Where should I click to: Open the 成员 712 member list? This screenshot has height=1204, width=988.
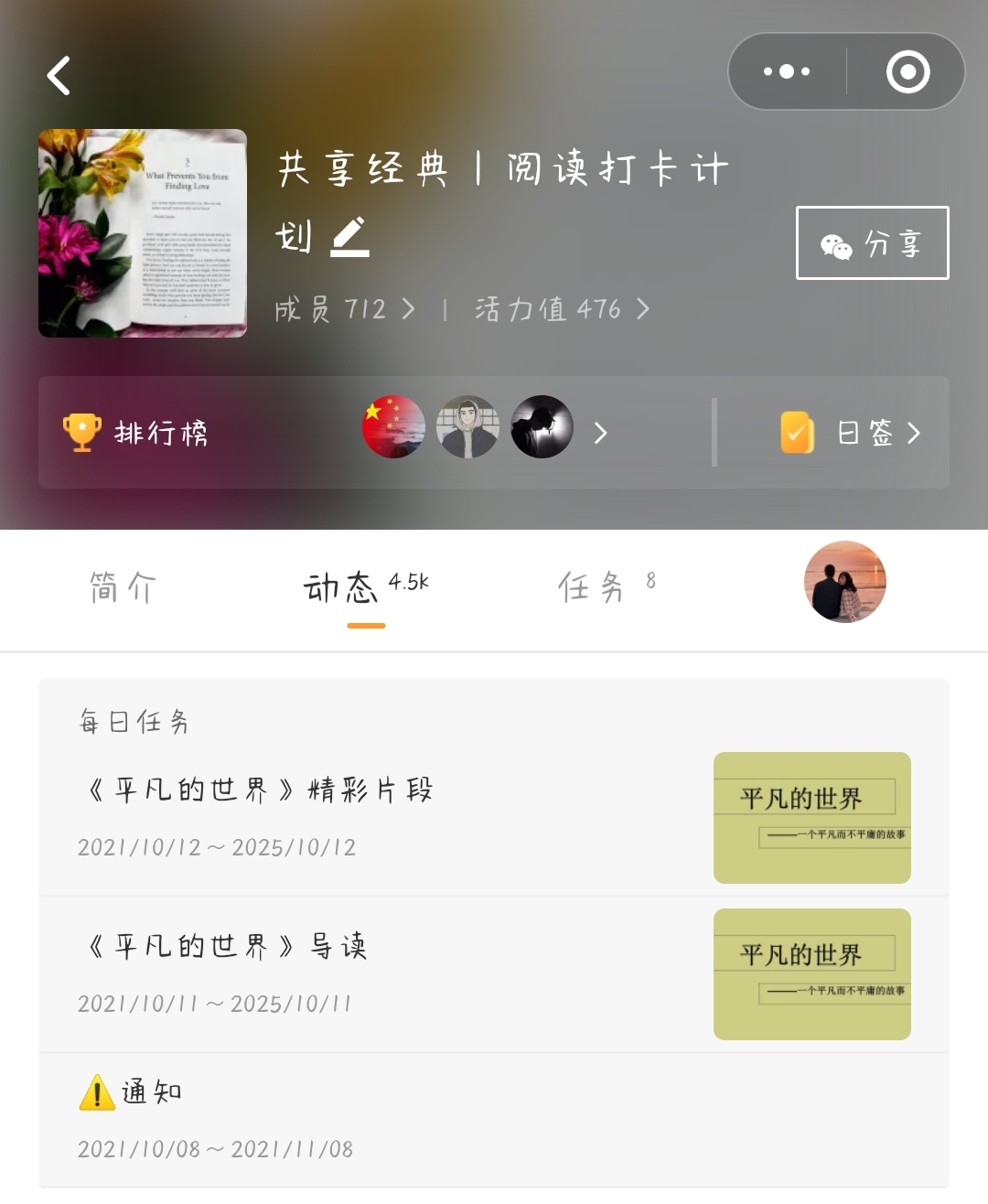point(345,309)
